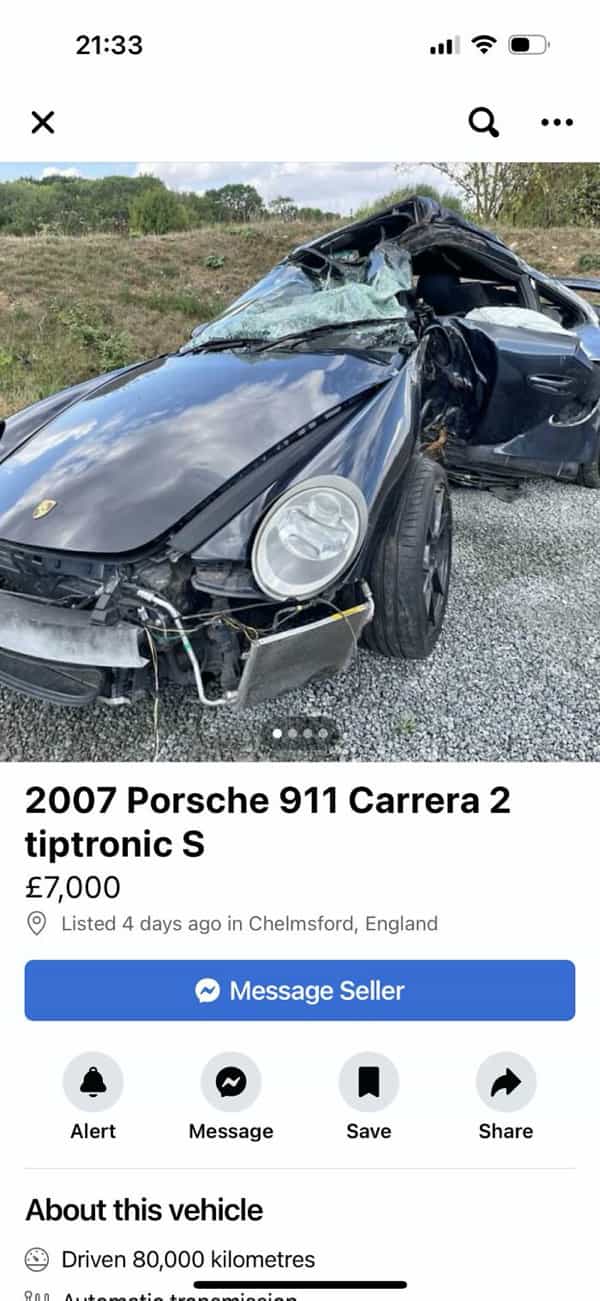Tap the round Message icon
Image resolution: width=600 pixels, height=1301 pixels.
231,1082
